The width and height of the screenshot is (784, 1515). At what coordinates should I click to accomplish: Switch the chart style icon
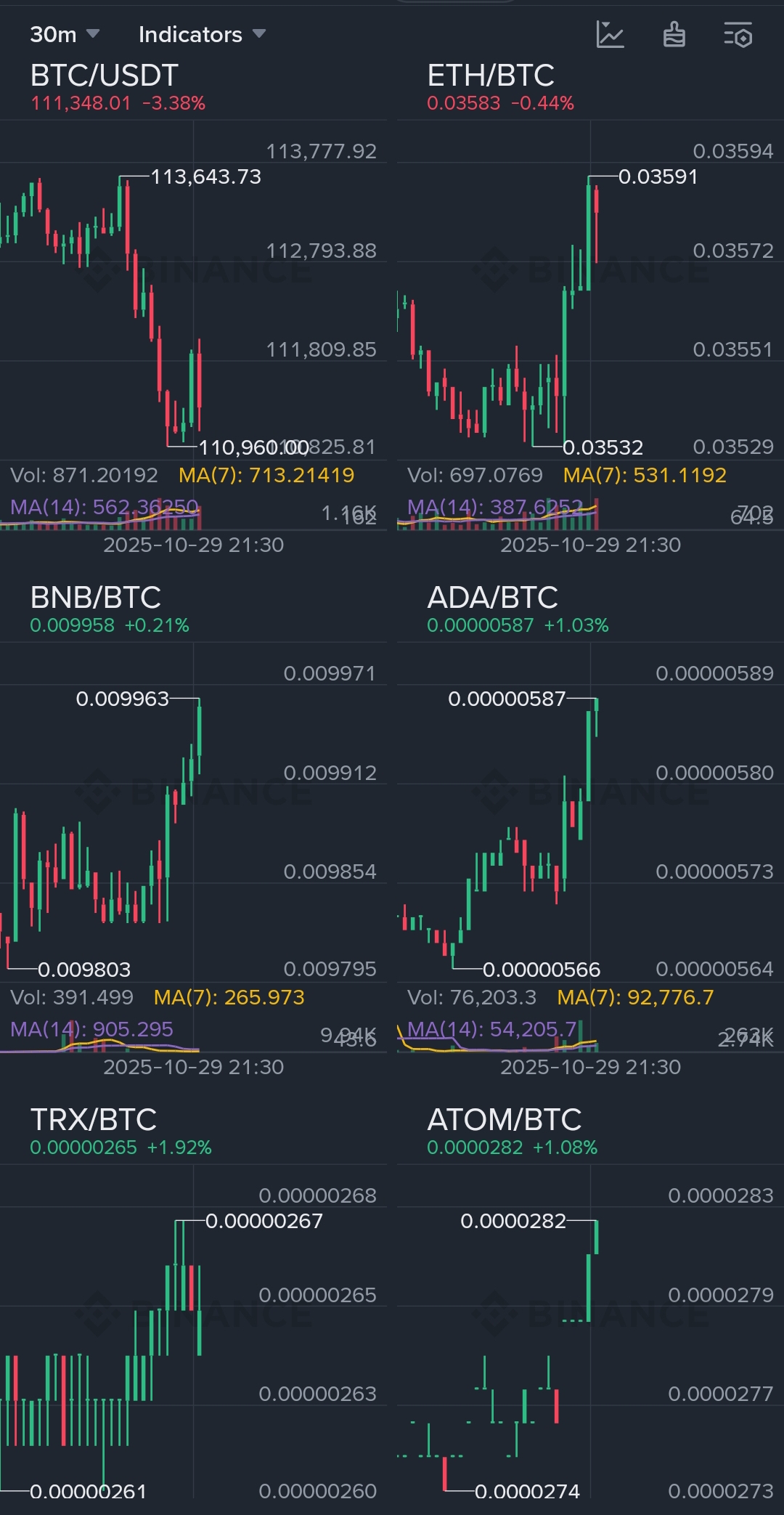tap(610, 34)
